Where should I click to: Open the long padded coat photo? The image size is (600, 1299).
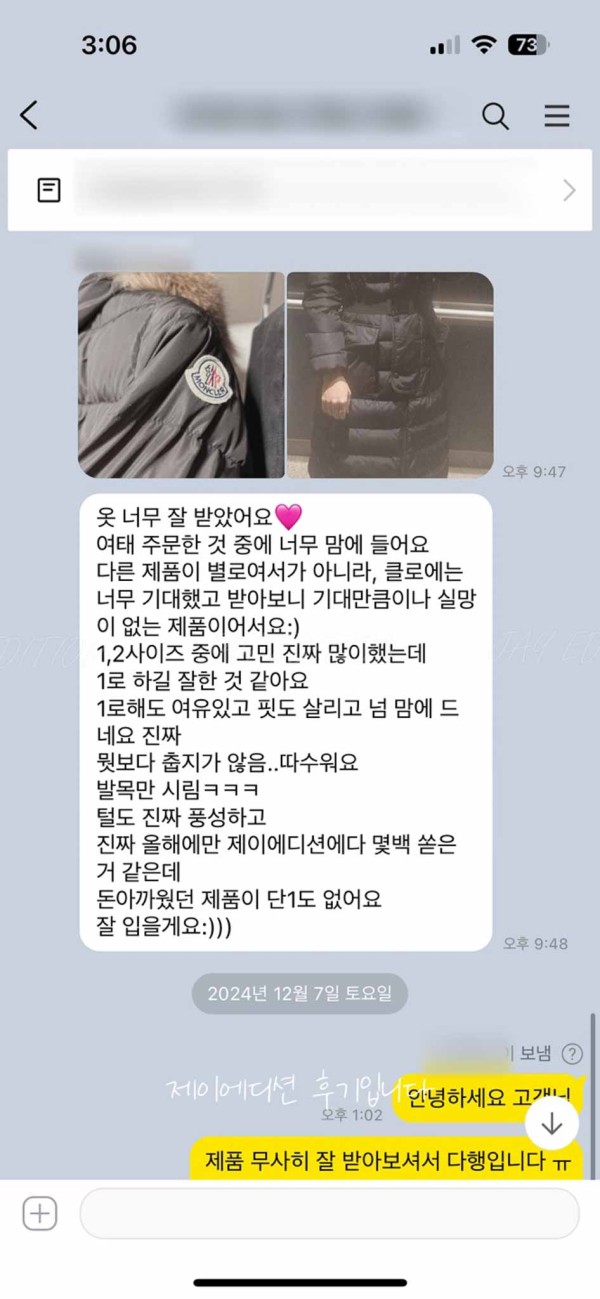point(390,374)
